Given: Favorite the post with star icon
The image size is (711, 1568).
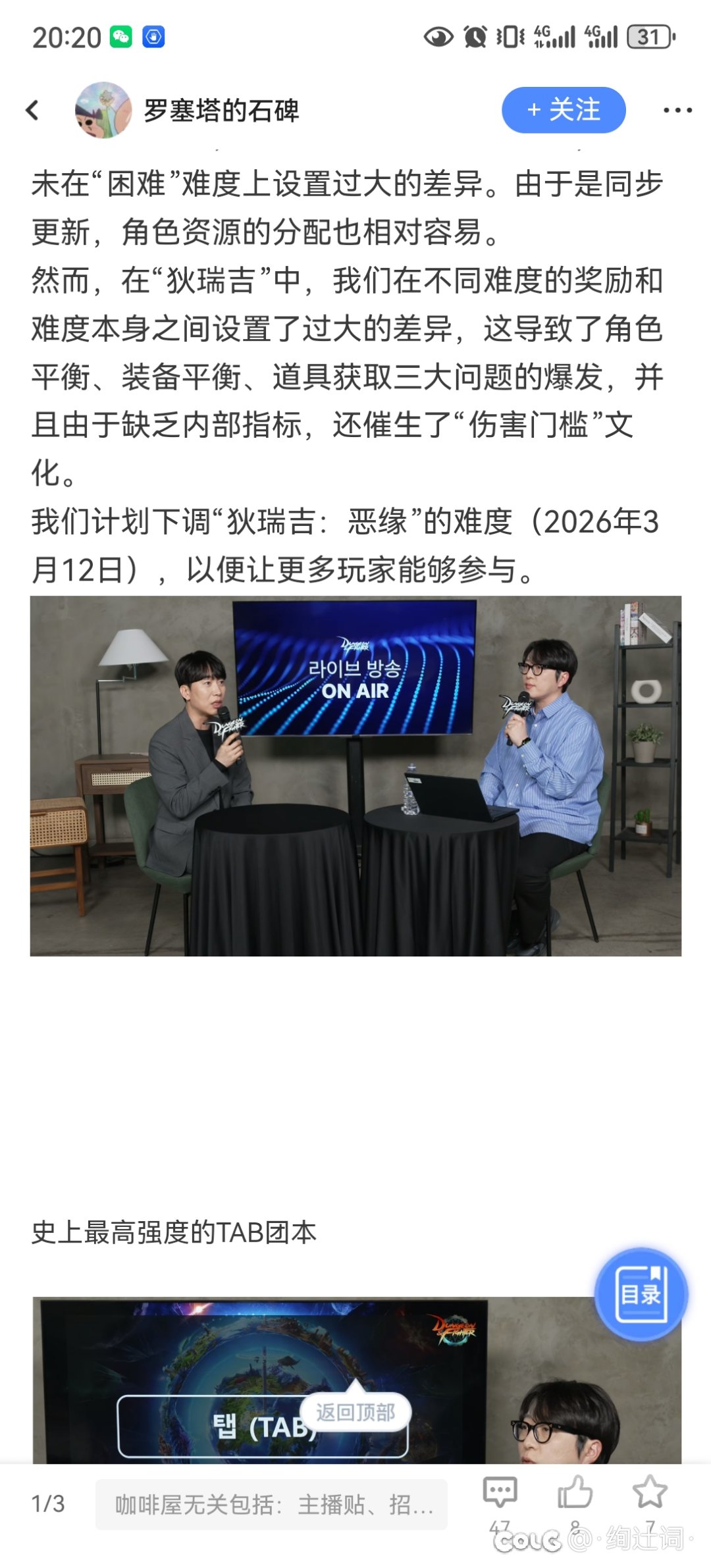Looking at the screenshot, I should (x=650, y=1493).
